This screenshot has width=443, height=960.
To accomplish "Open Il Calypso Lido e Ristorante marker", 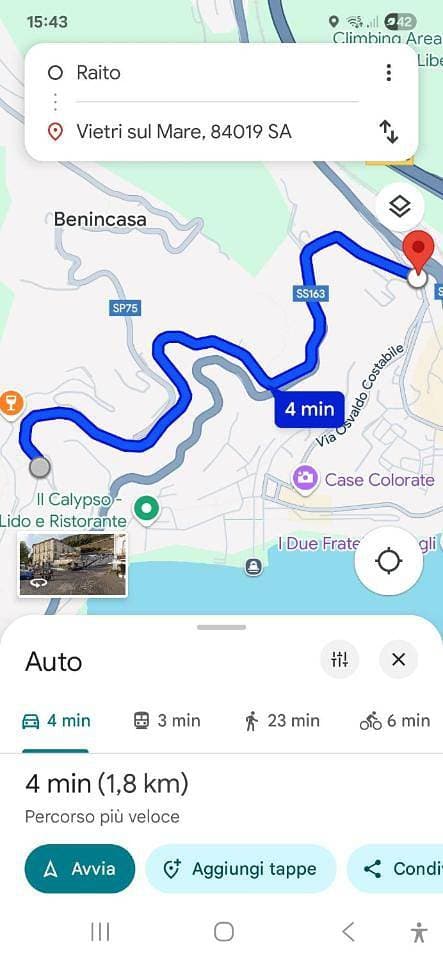I will point(146,509).
